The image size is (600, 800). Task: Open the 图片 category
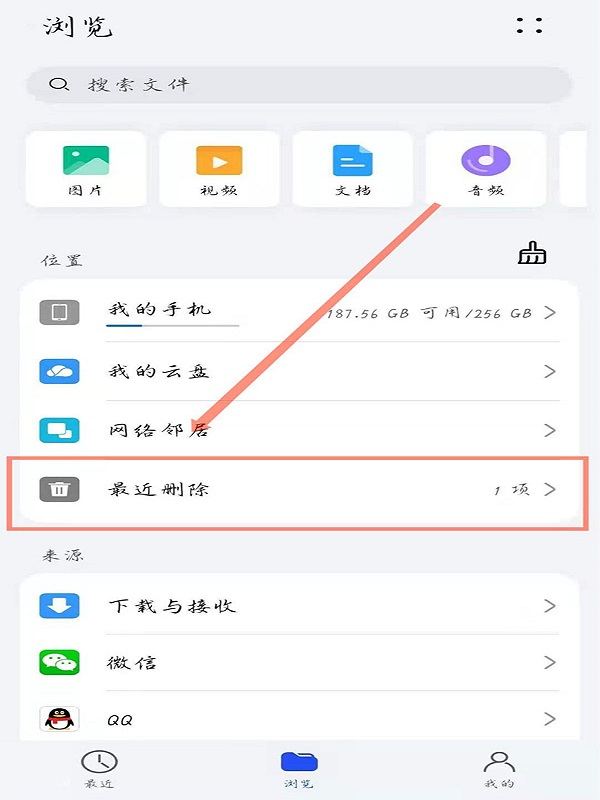tap(85, 169)
